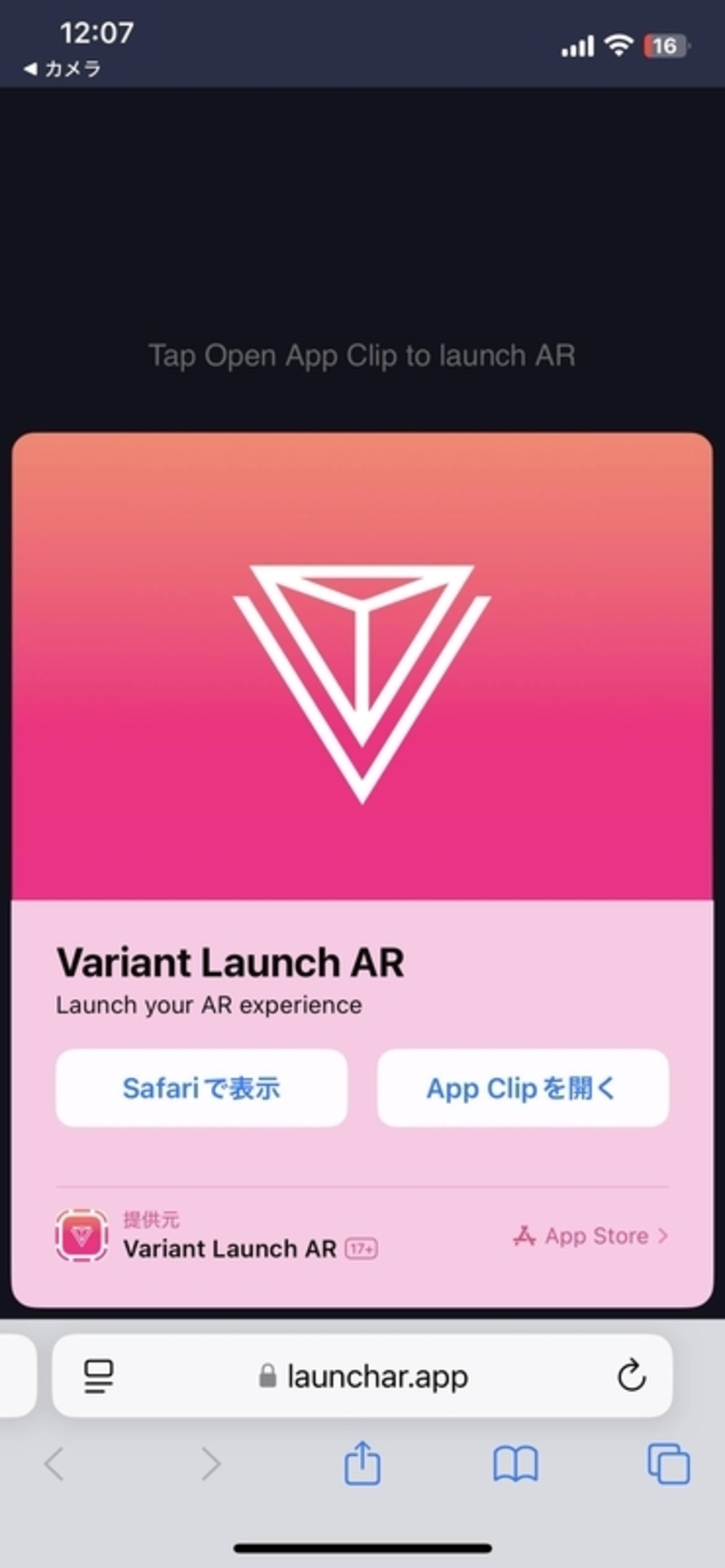Show all open tabs
Viewport: 725px width, 1568px height.
click(668, 1464)
